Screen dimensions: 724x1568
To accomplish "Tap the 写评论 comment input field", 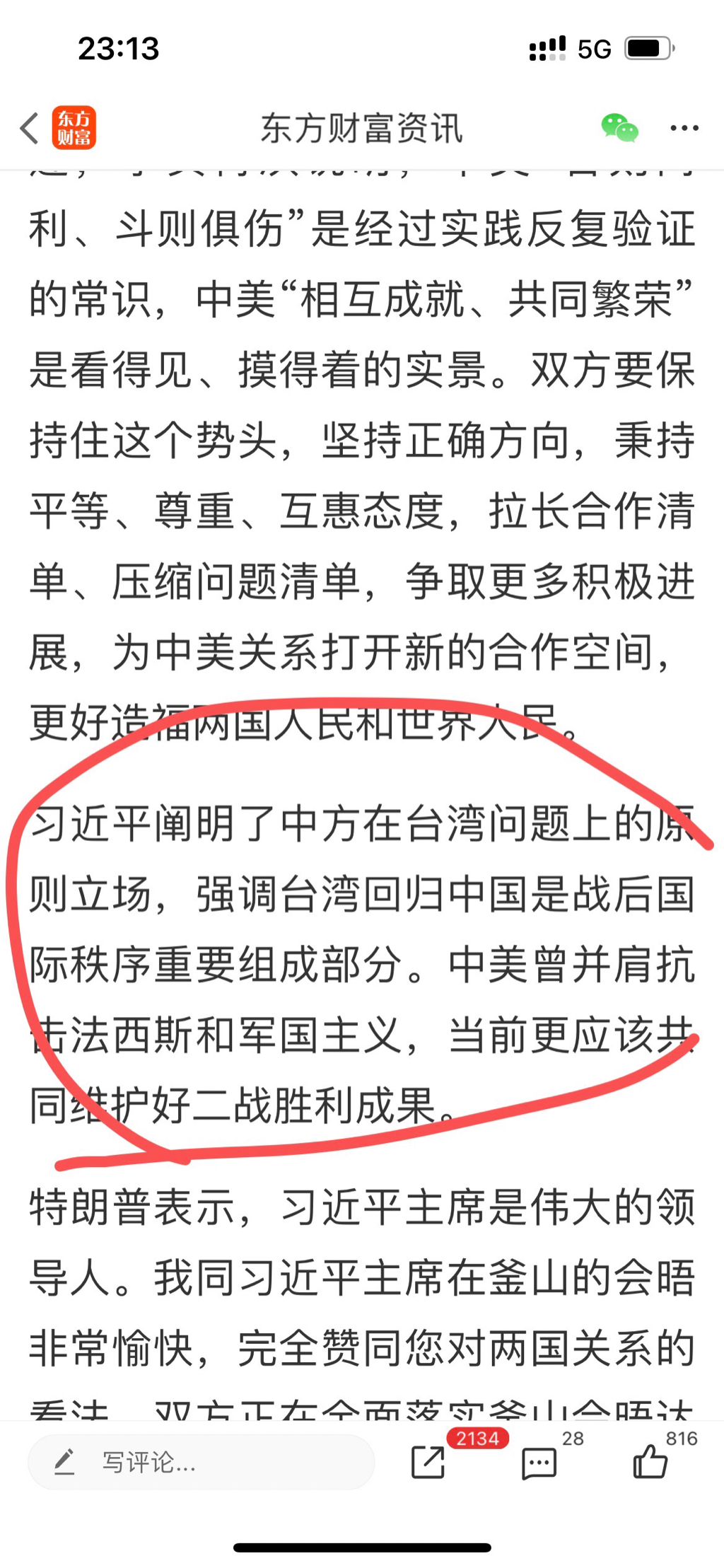I will coord(201,1462).
